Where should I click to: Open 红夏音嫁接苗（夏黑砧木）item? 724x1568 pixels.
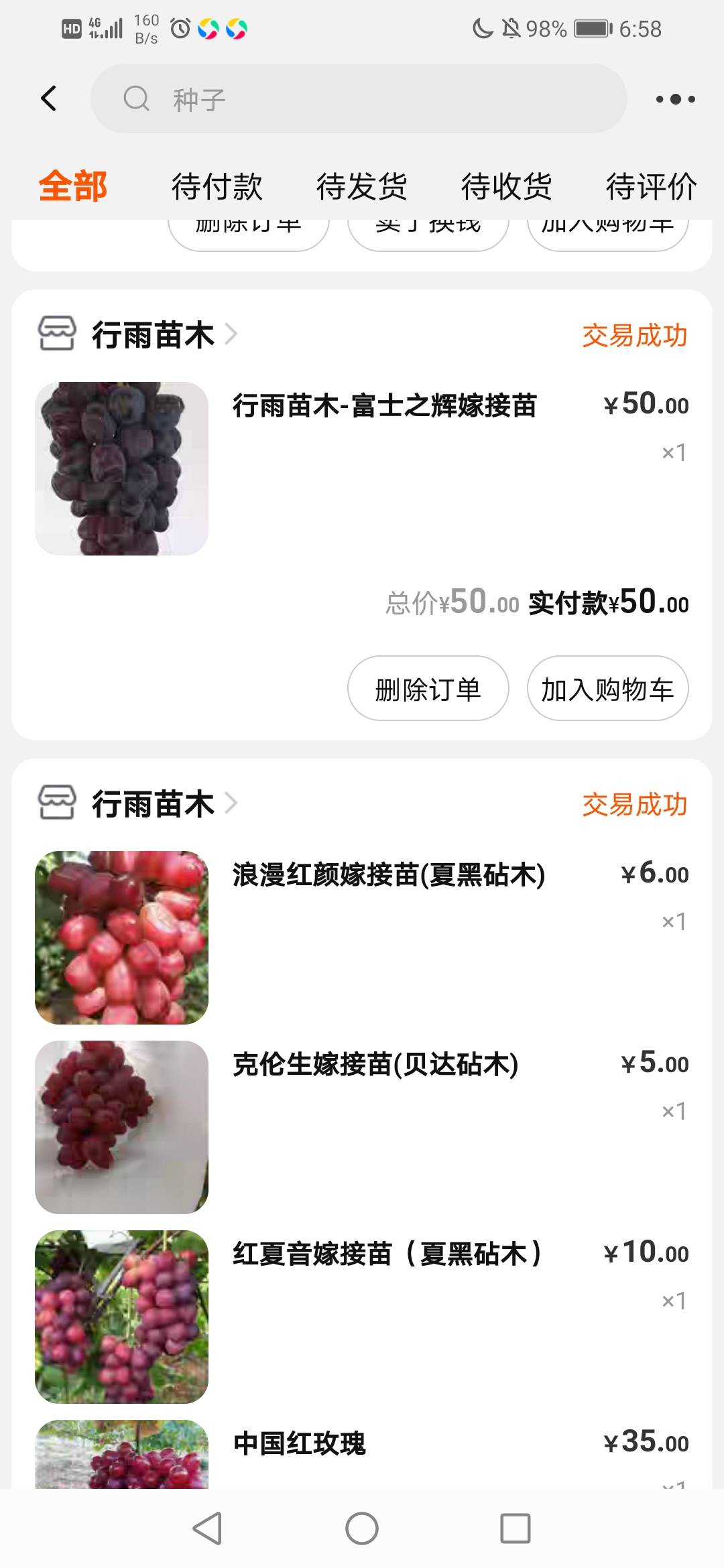tap(387, 1254)
